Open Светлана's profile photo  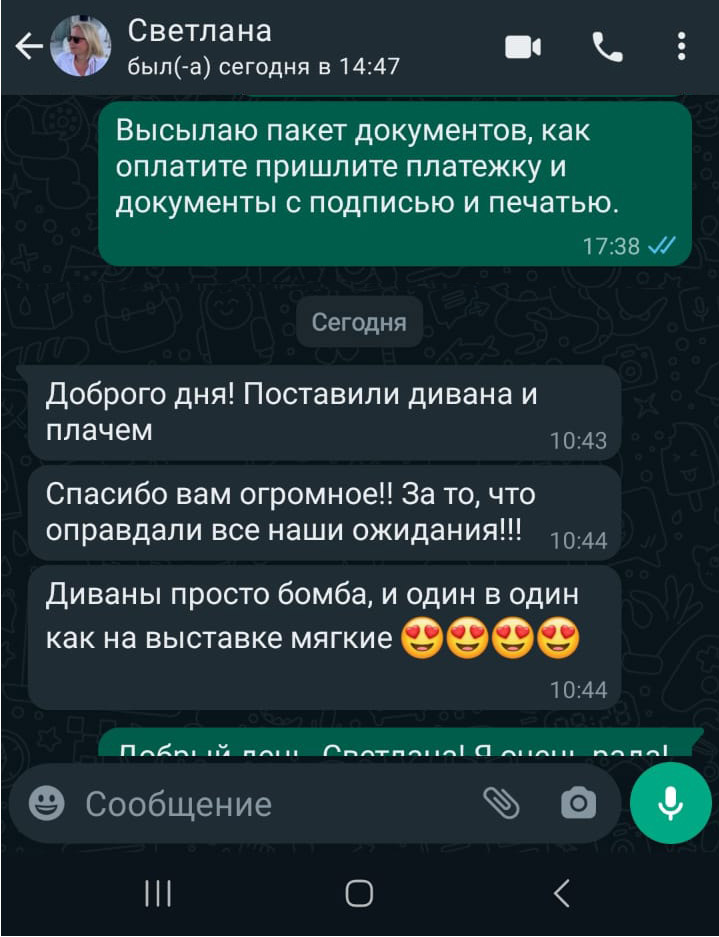tap(81, 46)
